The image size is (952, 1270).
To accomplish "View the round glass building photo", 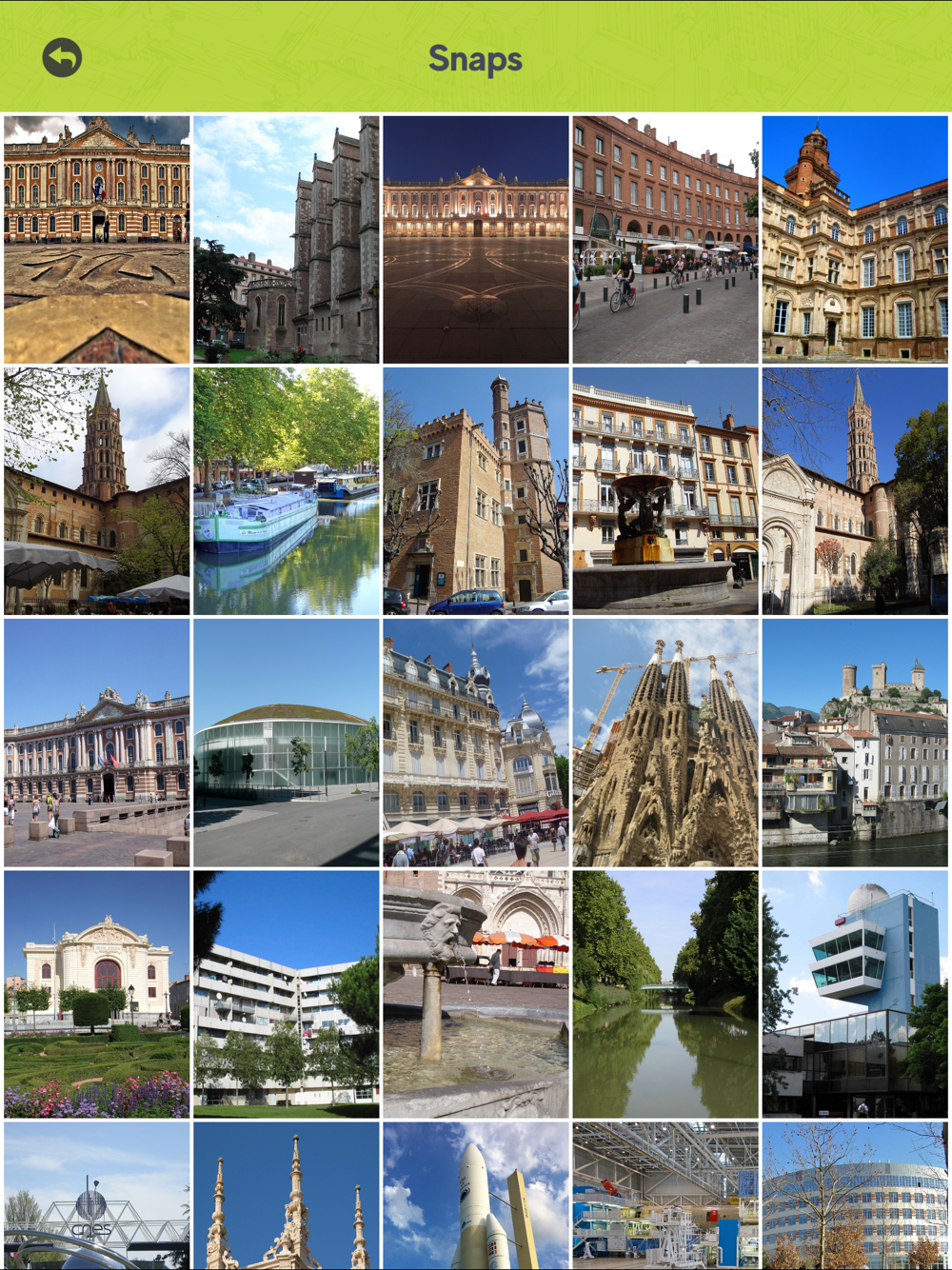I will click(287, 742).
